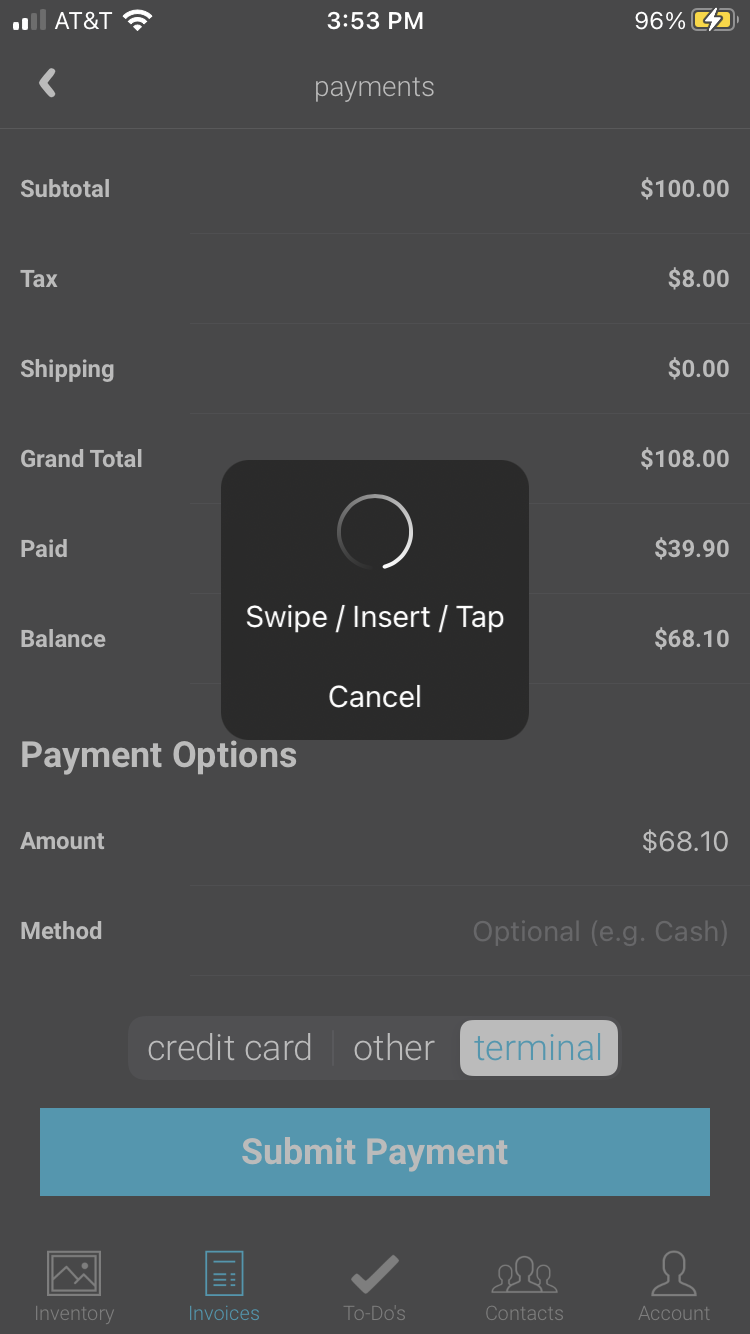Open Inventory via its picture icon
Viewport: 750px width, 1334px height.
74,1272
